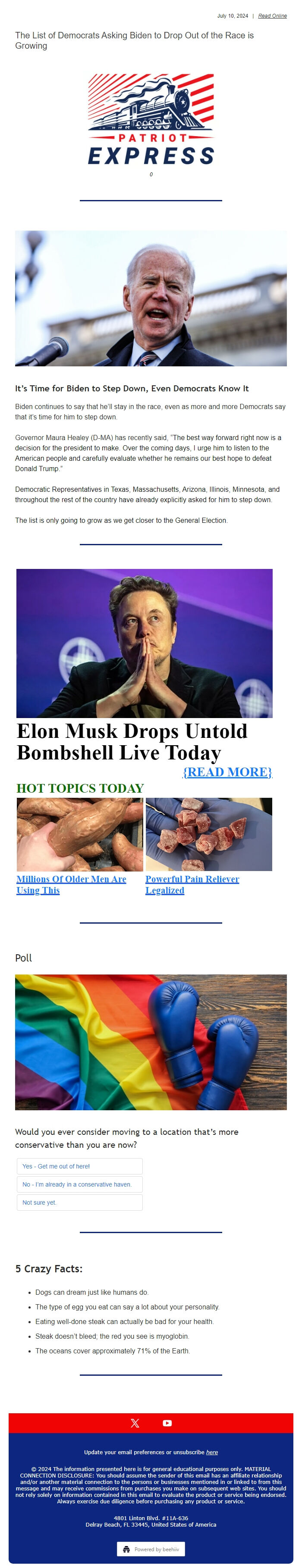Open the Read Online link

pos(272,16)
